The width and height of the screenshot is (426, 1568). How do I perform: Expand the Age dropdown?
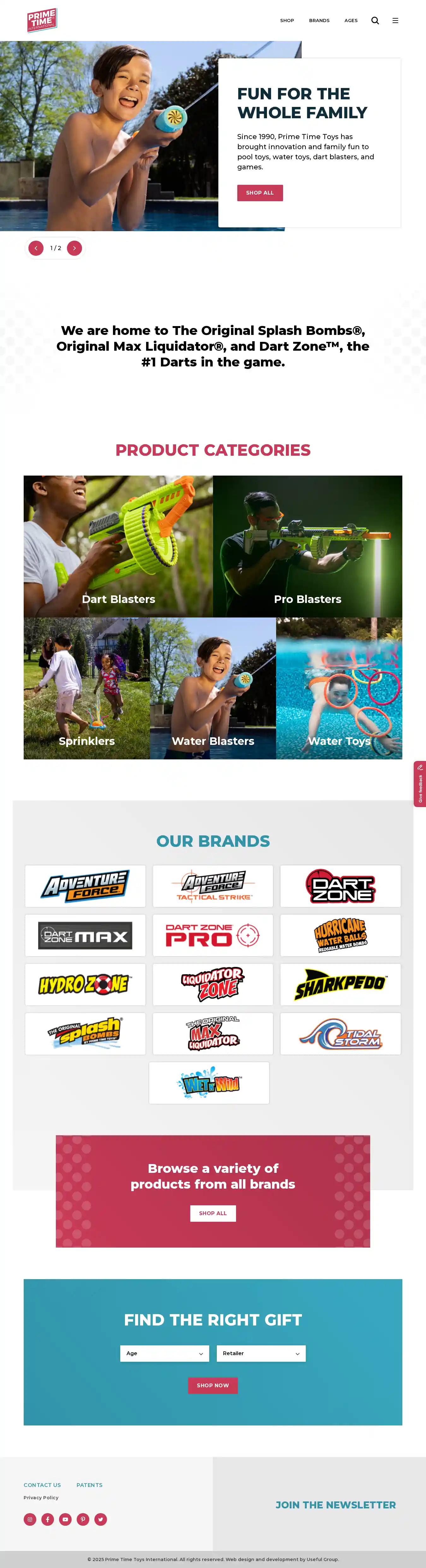tap(164, 1353)
